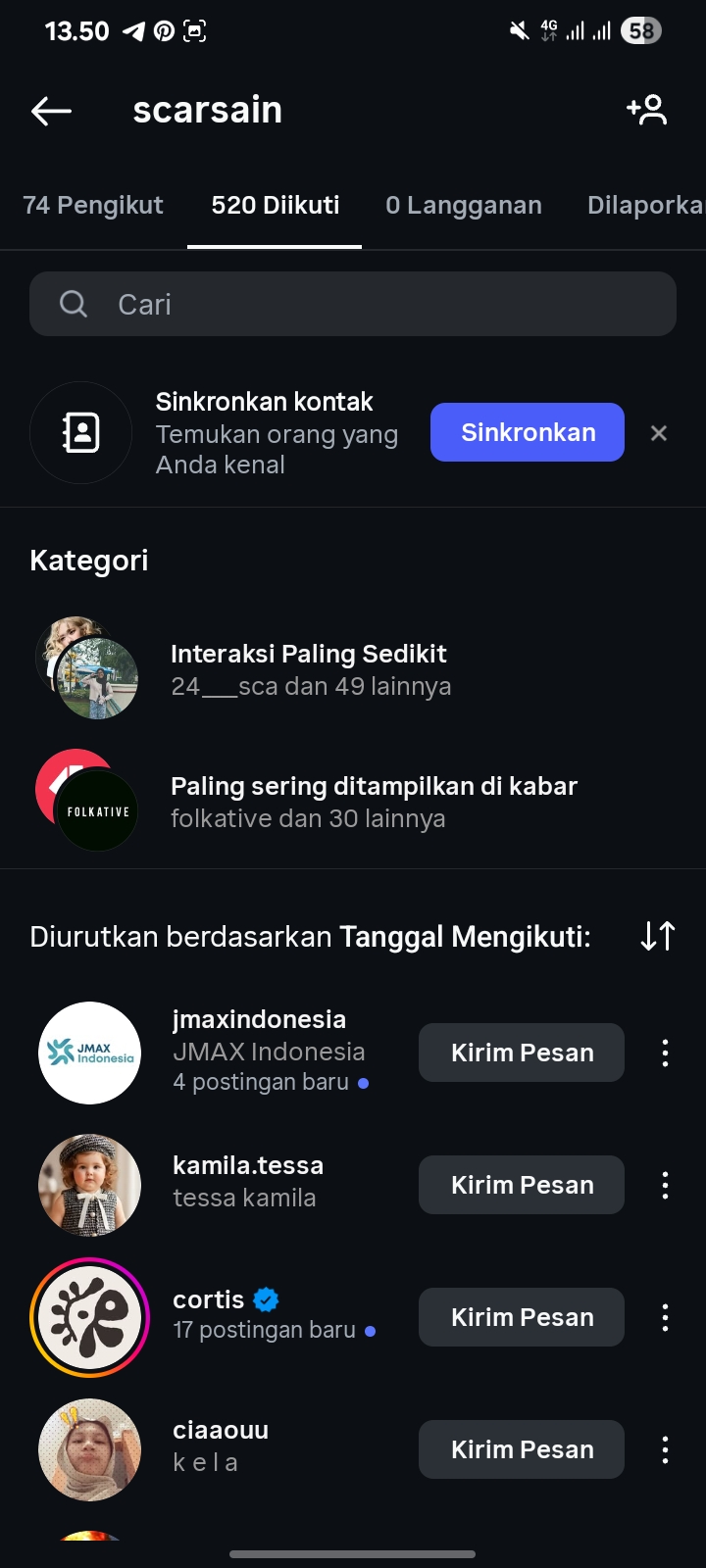The width and height of the screenshot is (706, 1568).
Task: Switch to the 0 Langganan tab
Action: coord(464,205)
